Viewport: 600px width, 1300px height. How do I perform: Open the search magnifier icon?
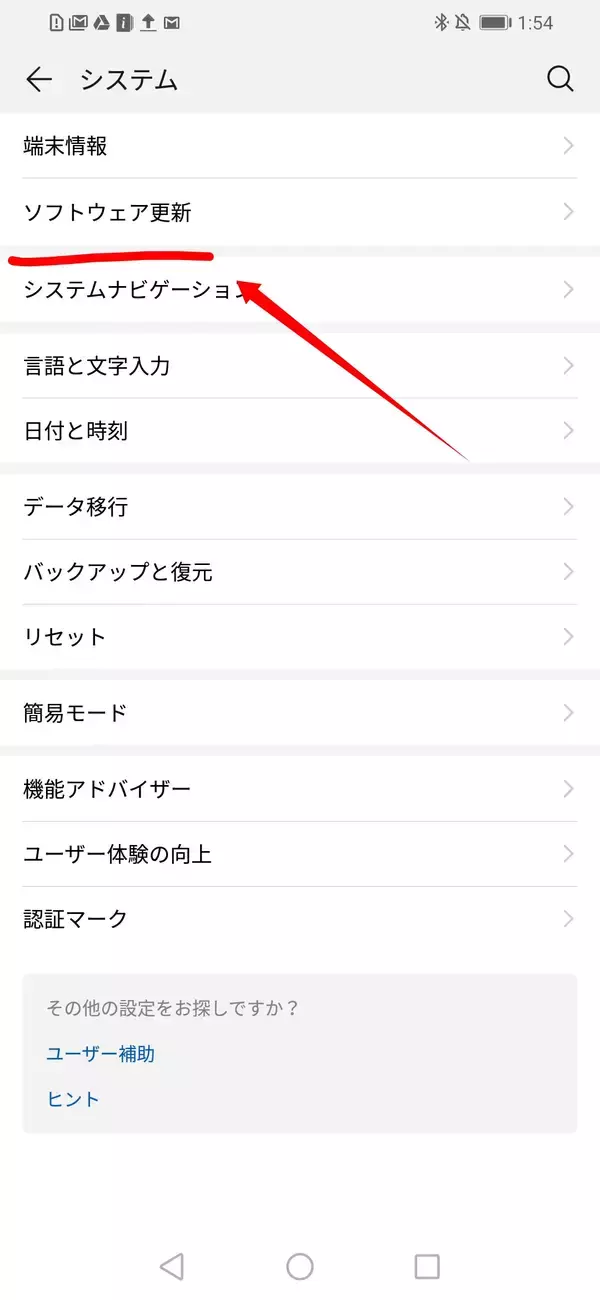click(x=560, y=80)
